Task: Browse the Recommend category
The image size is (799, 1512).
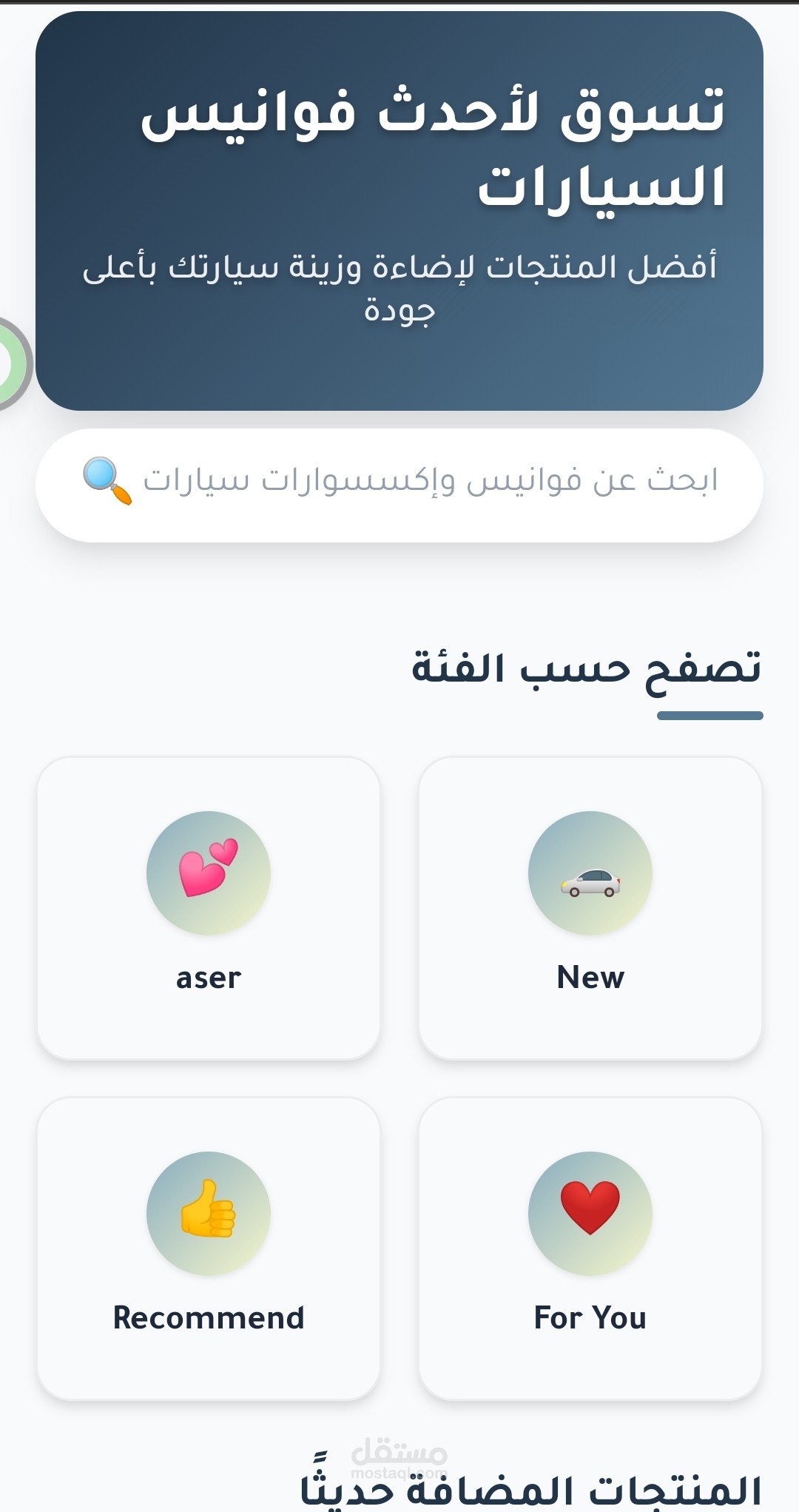Action: 209,1248
